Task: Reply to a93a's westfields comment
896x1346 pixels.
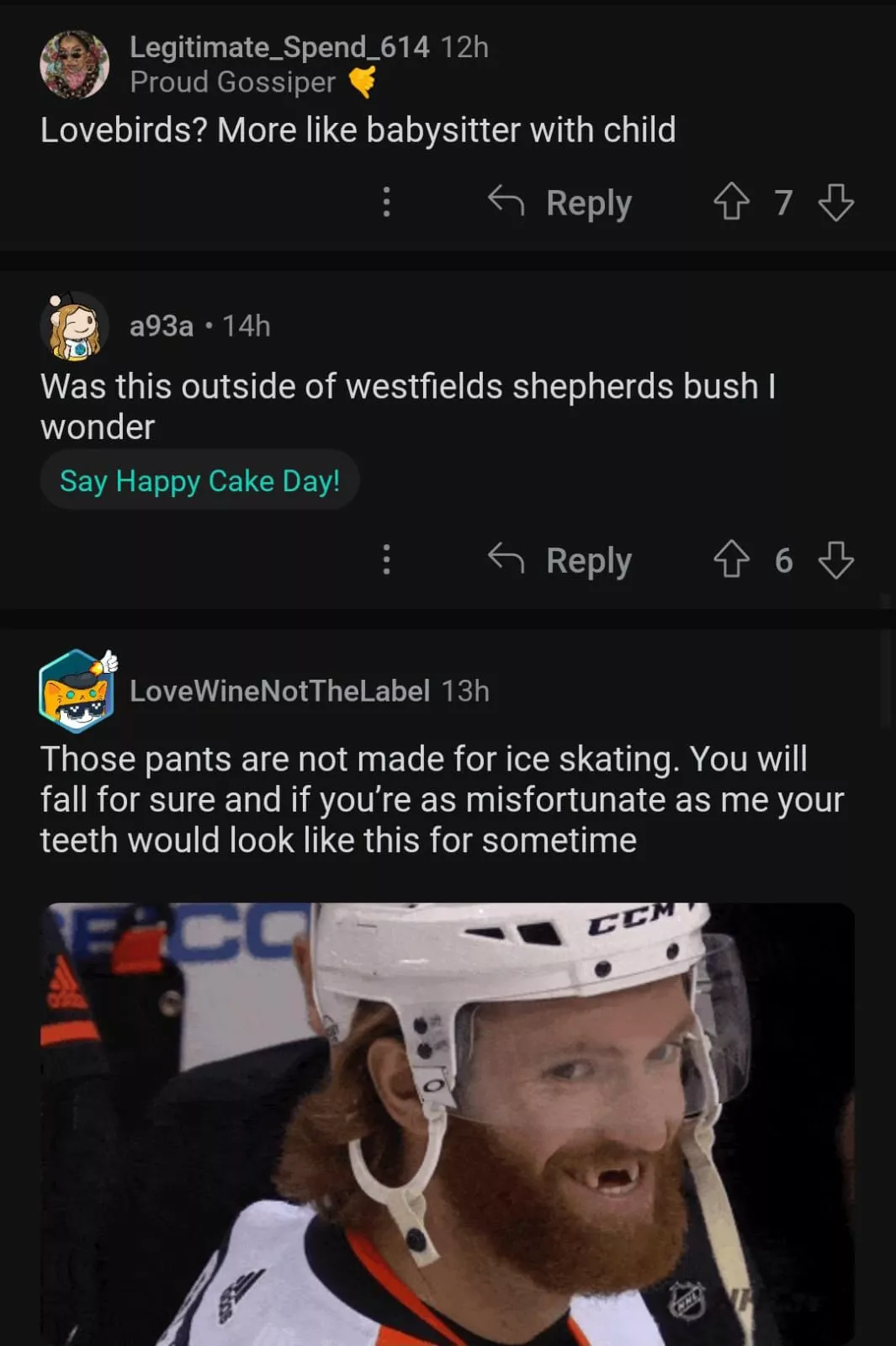Action: click(x=561, y=560)
